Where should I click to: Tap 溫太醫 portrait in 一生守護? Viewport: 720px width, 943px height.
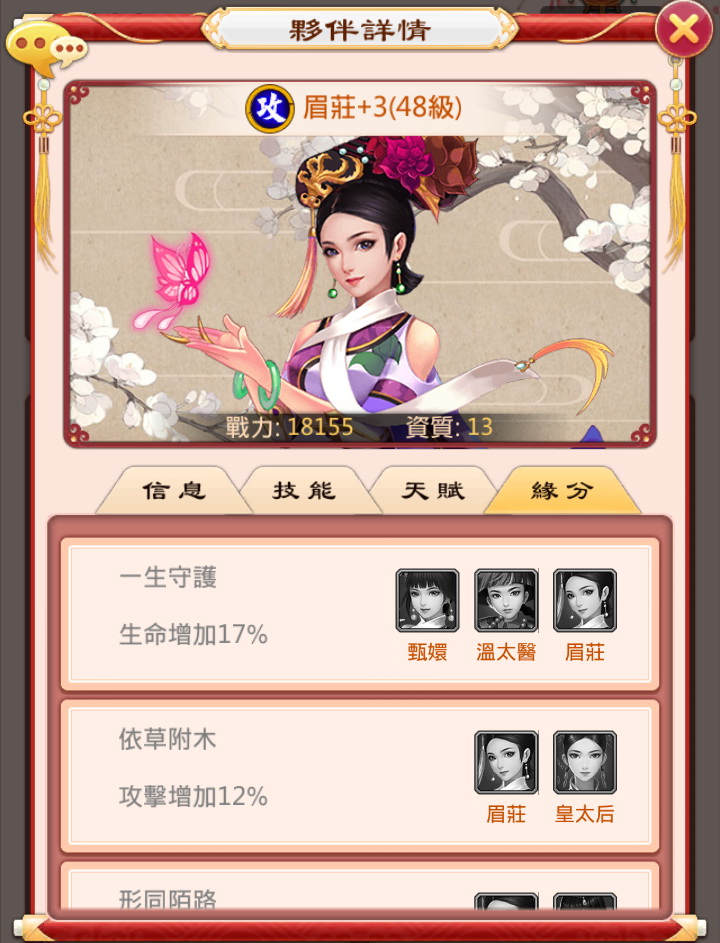[506, 600]
